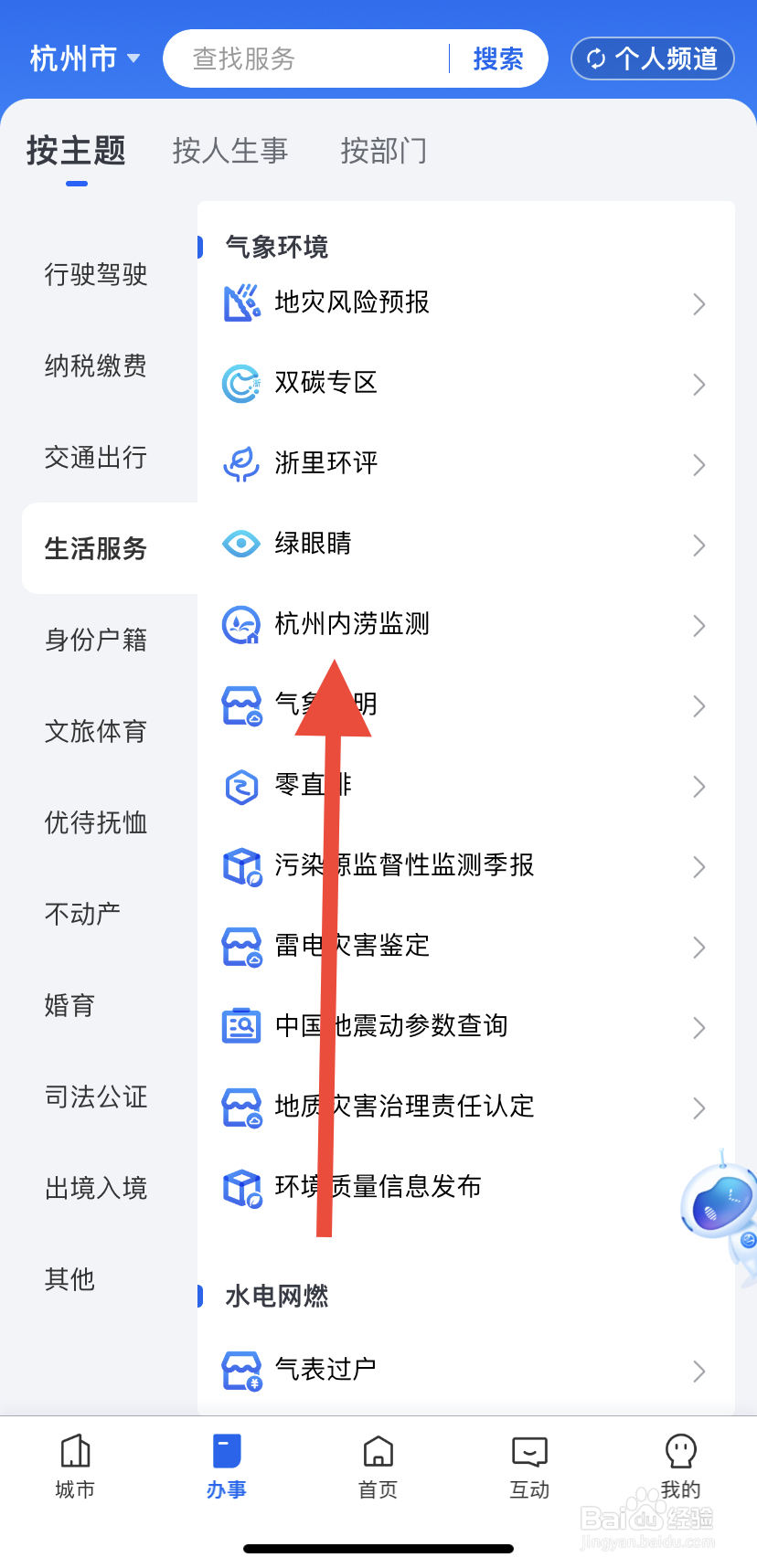The width and height of the screenshot is (757, 1568).
Task: Select the 污染源监督性监测季报 cube icon
Action: coord(241,865)
